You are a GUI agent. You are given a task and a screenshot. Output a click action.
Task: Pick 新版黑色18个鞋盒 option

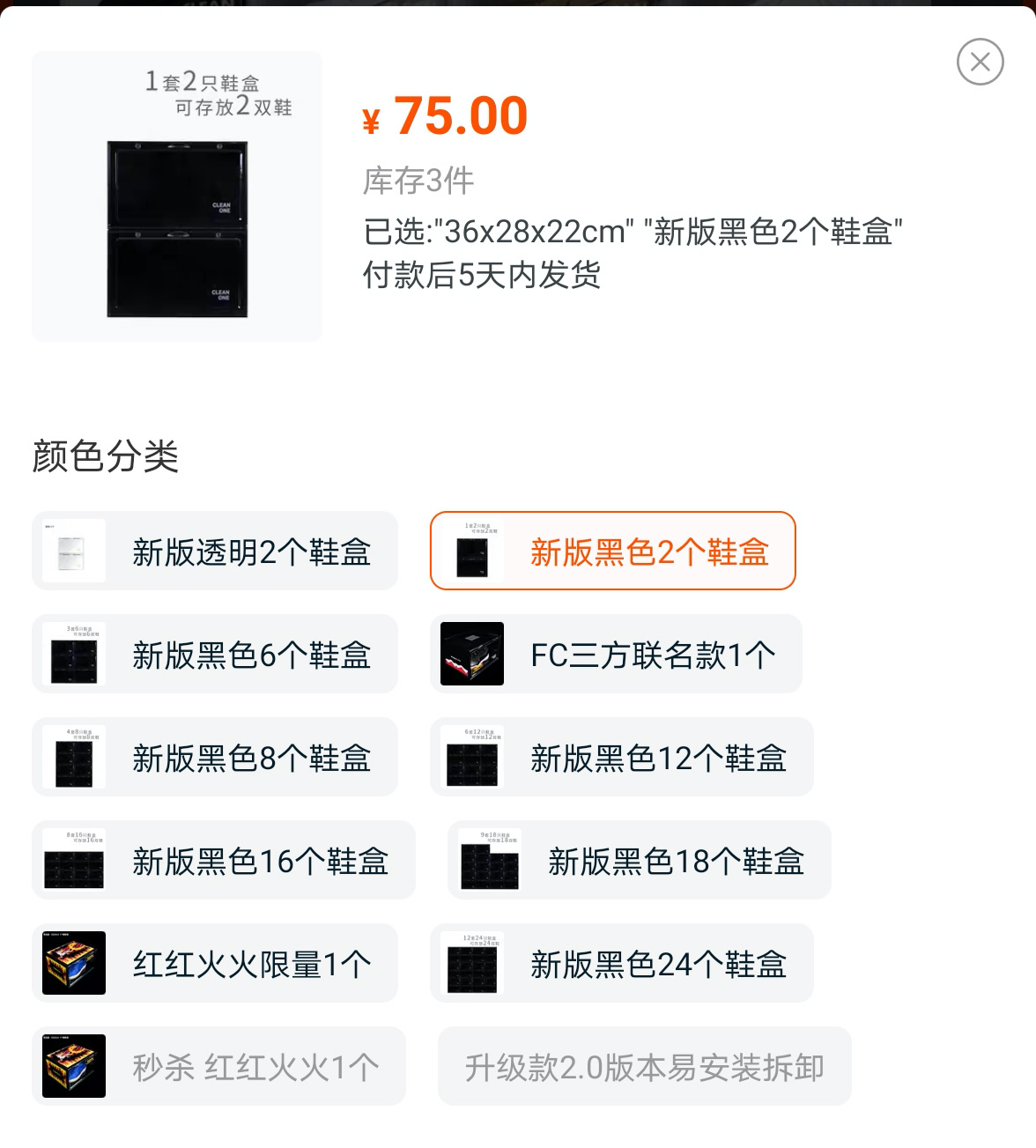pos(639,861)
